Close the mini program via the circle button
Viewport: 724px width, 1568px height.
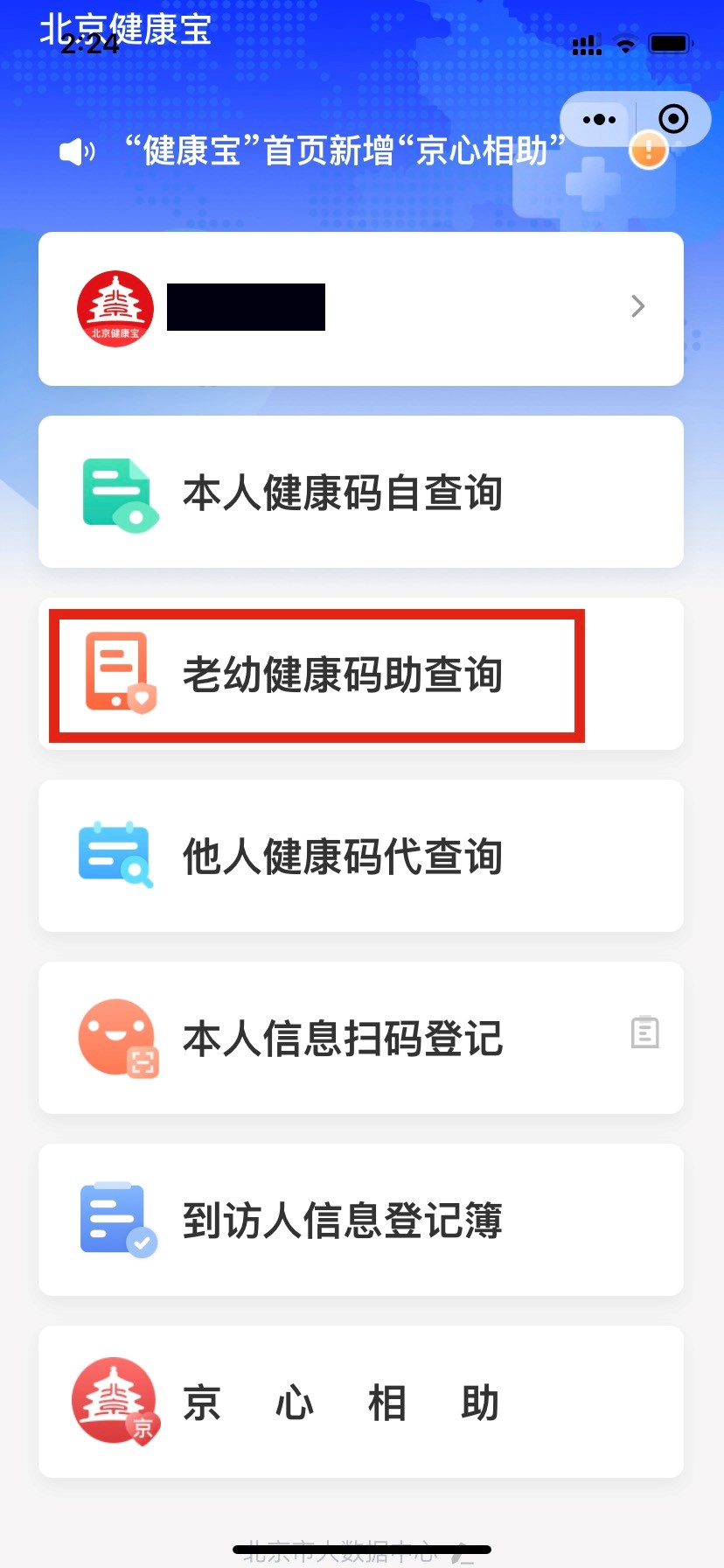click(x=673, y=119)
